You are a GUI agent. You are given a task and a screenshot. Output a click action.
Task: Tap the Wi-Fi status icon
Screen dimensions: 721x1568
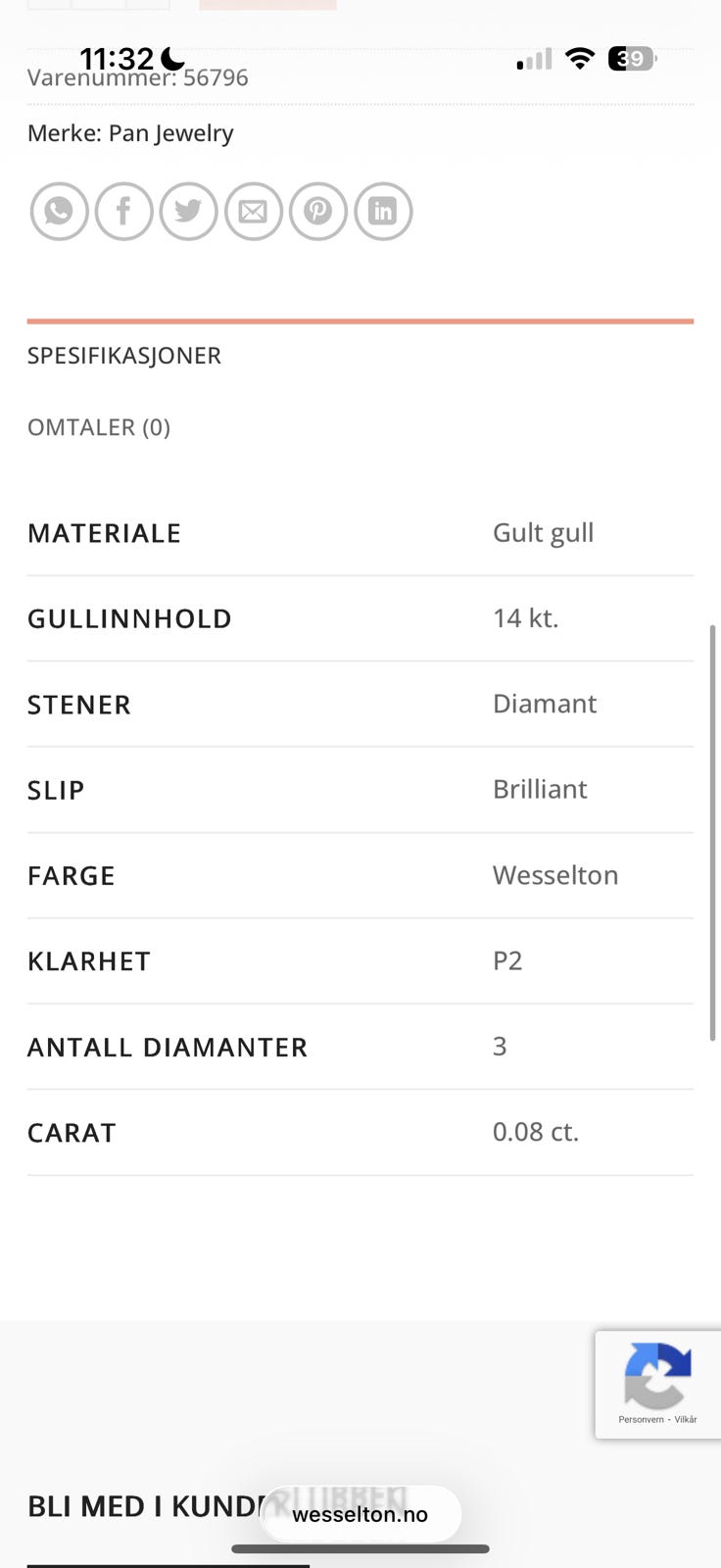coord(580,59)
